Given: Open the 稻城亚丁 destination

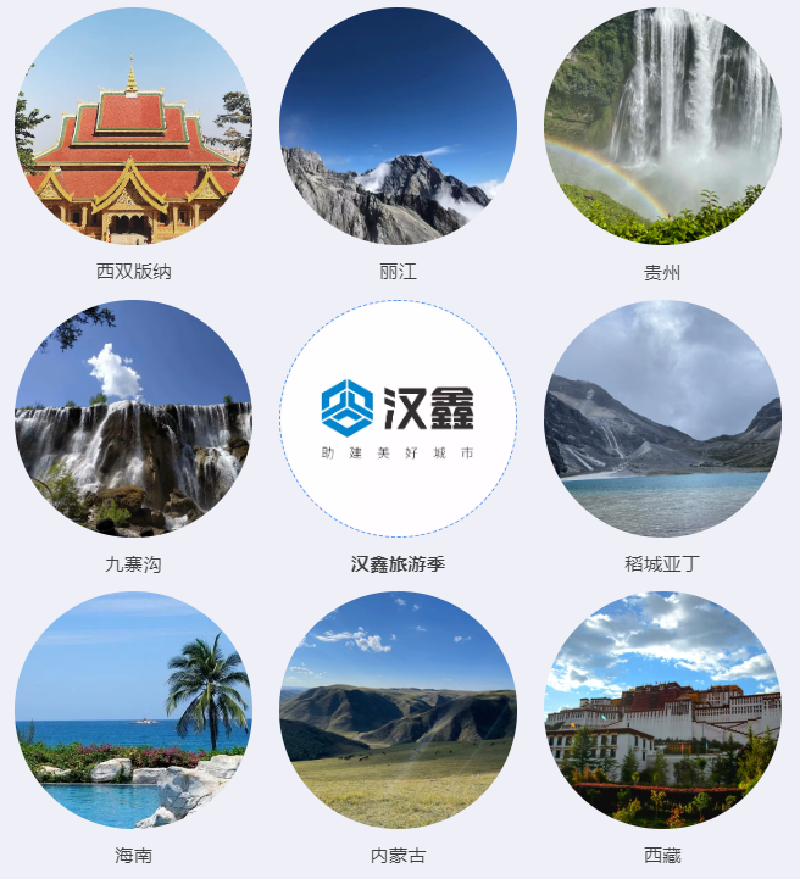Looking at the screenshot, I should [662, 419].
